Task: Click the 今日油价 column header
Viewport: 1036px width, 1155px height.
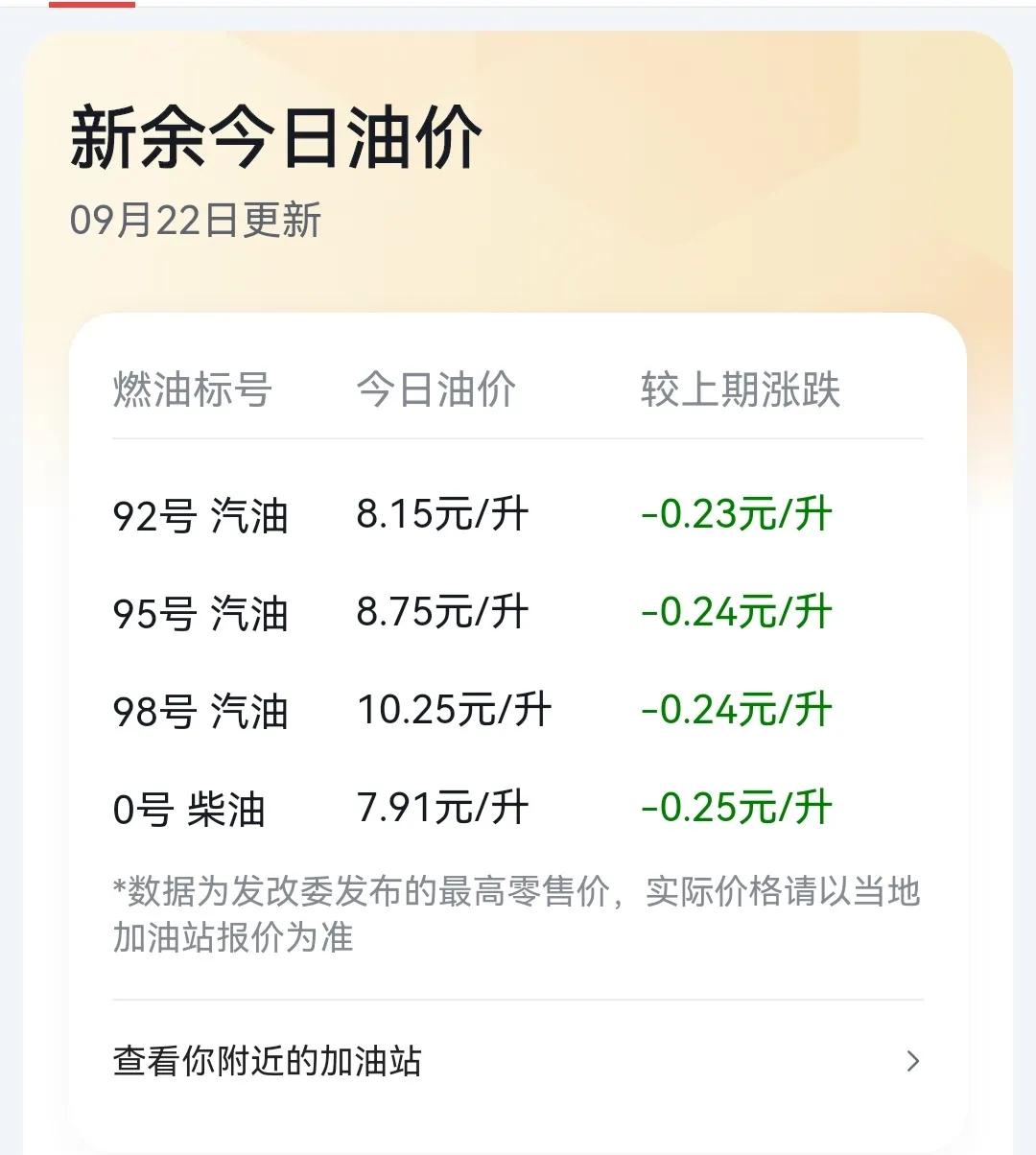Action: 438,390
